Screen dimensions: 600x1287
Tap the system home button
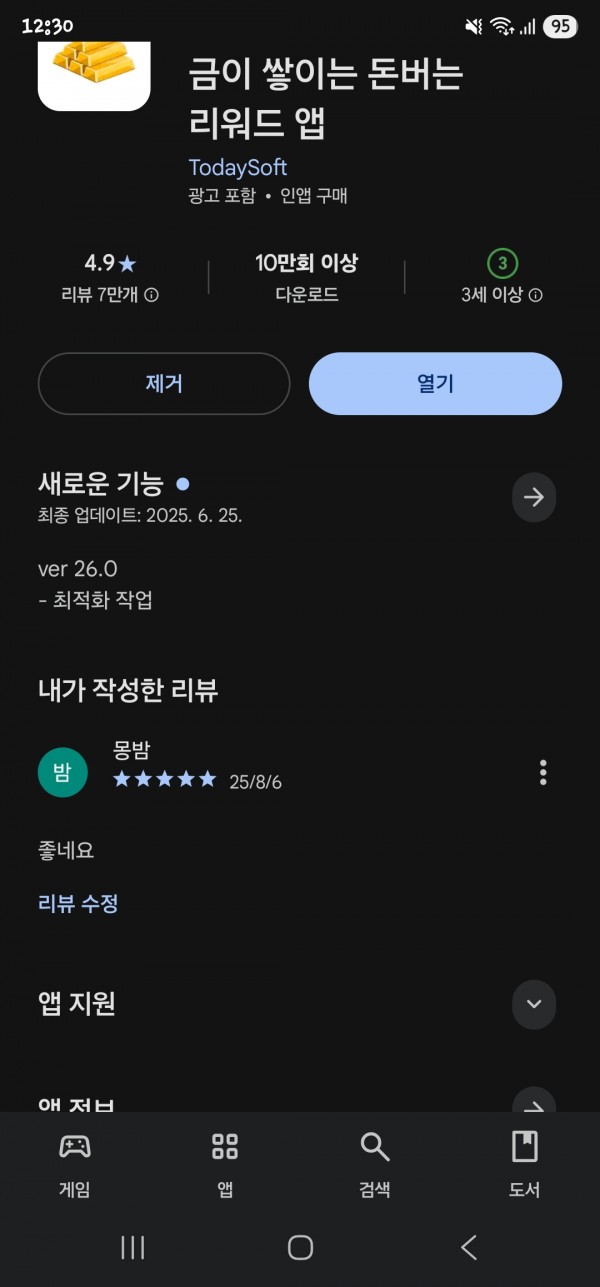[x=300, y=1246]
